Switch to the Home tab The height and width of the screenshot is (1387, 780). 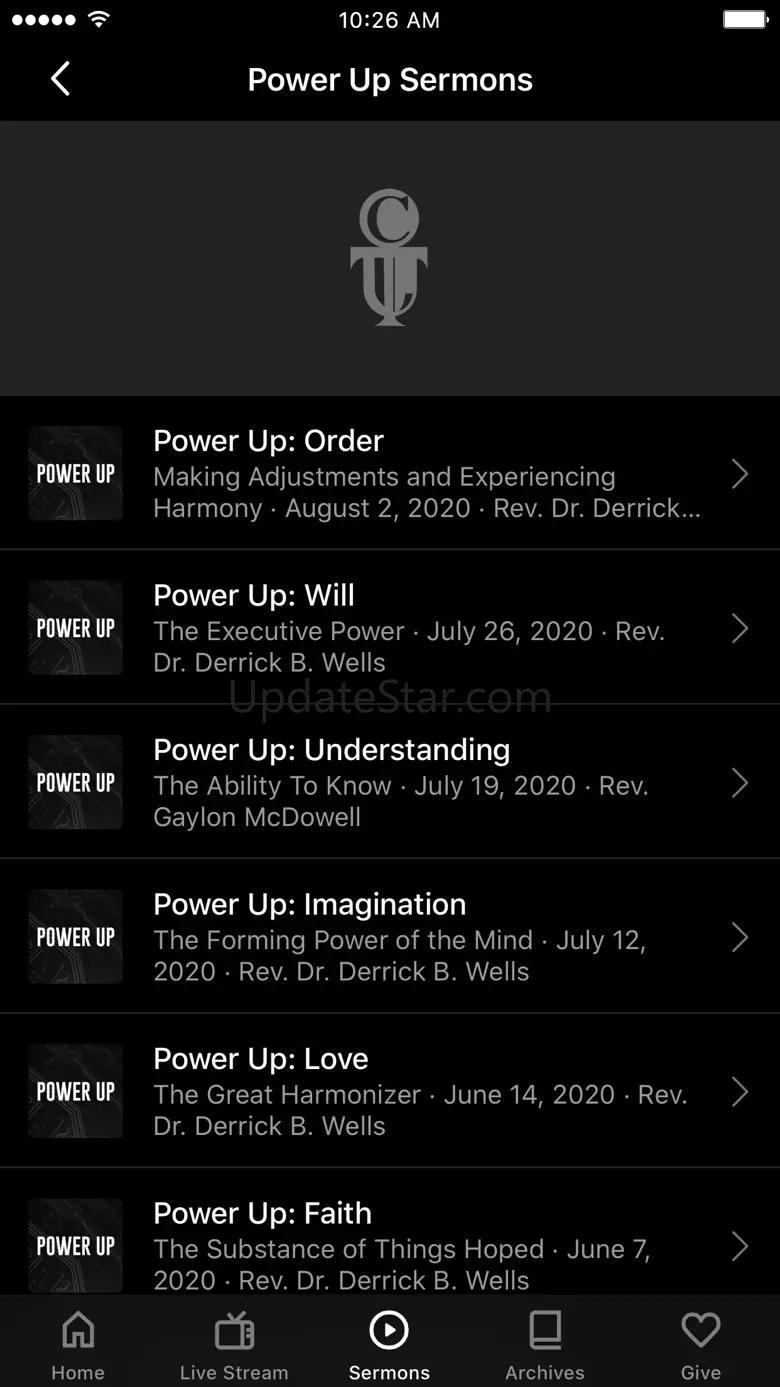78,1345
